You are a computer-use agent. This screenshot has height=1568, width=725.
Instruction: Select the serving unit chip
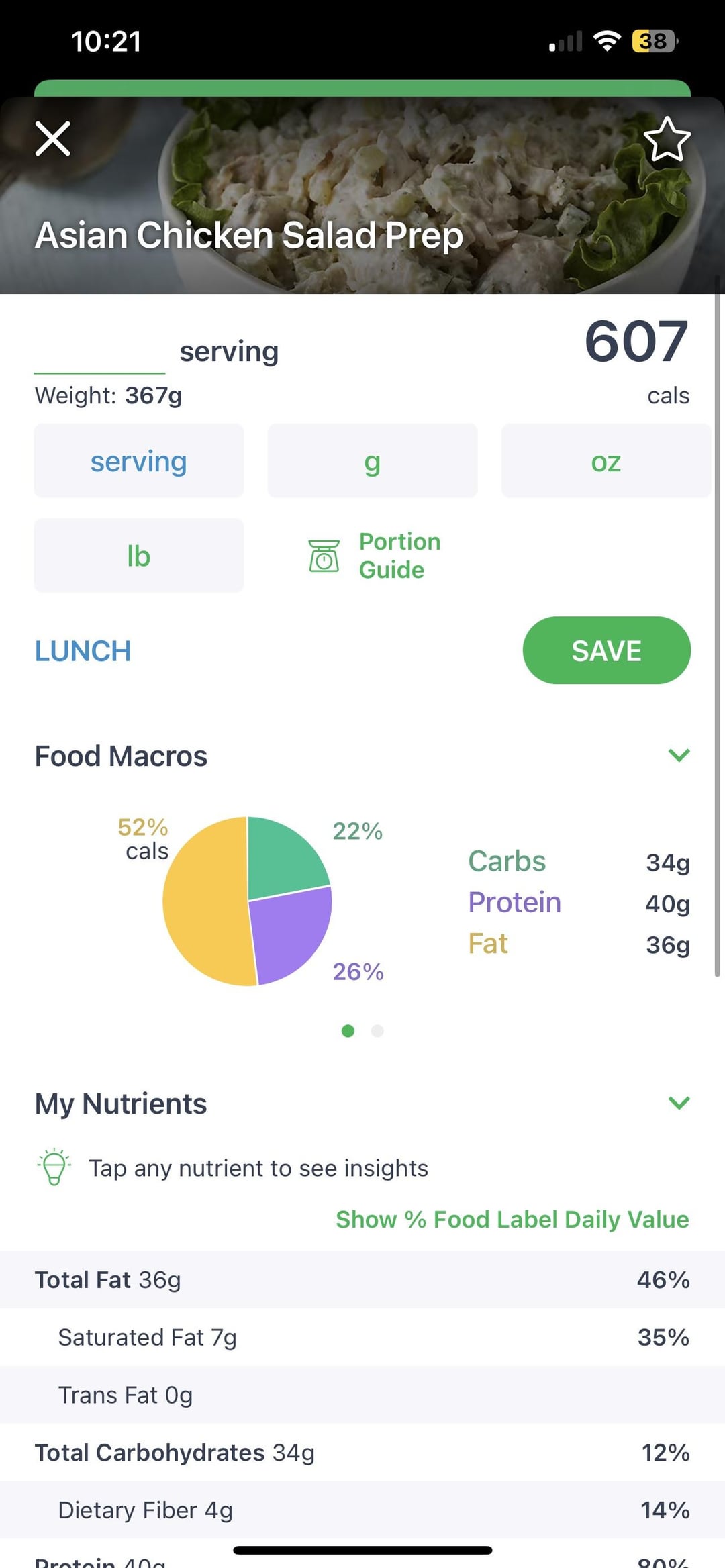(x=139, y=461)
